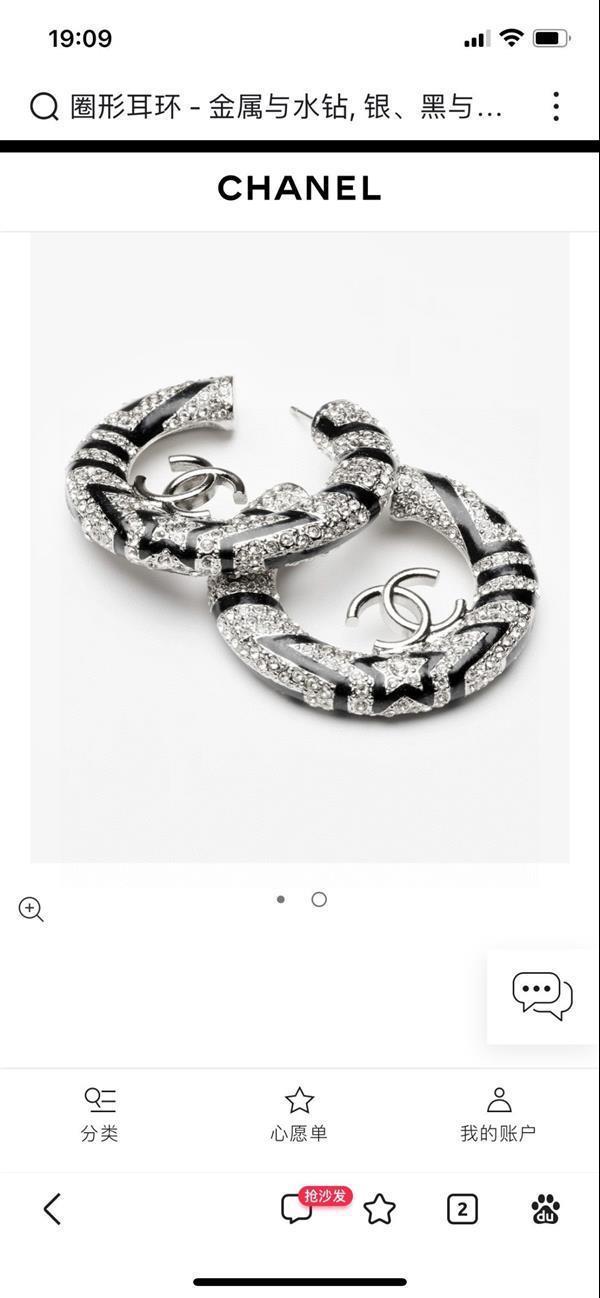Open the 分类 categories menu
600x1298 pixels.
100,1114
